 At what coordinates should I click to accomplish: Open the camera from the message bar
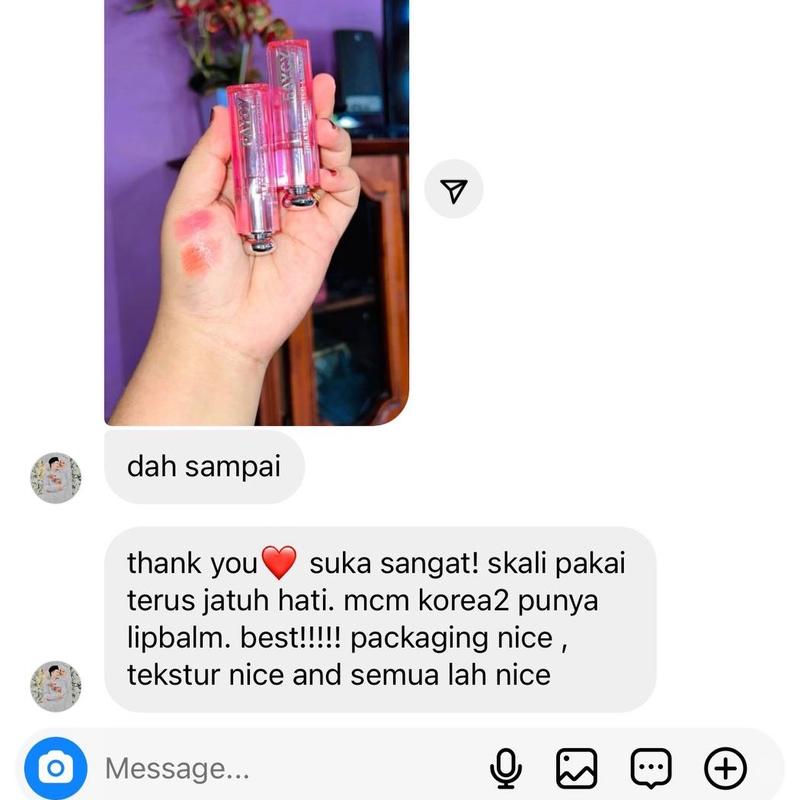(56, 769)
